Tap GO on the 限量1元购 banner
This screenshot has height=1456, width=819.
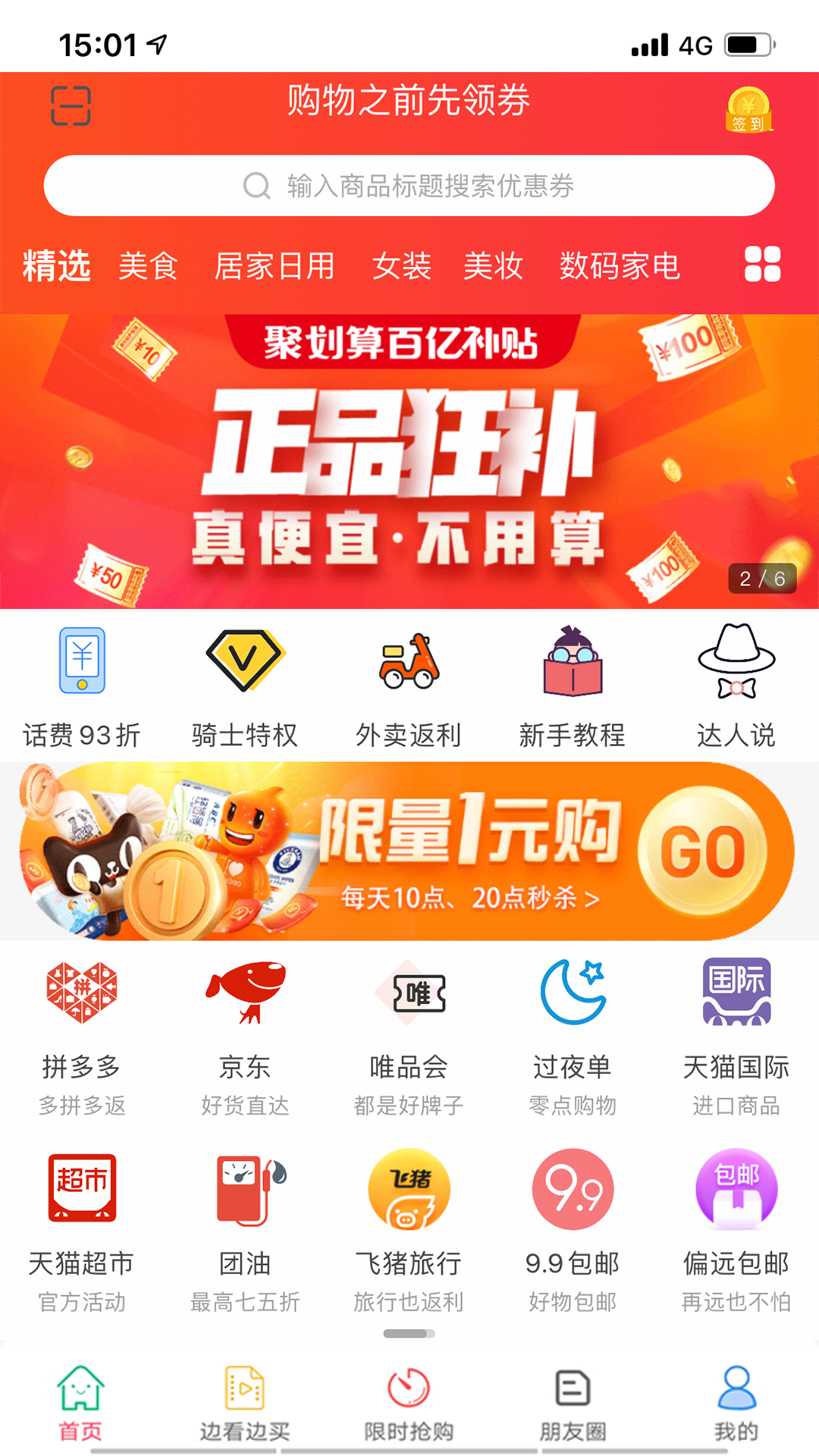click(702, 852)
